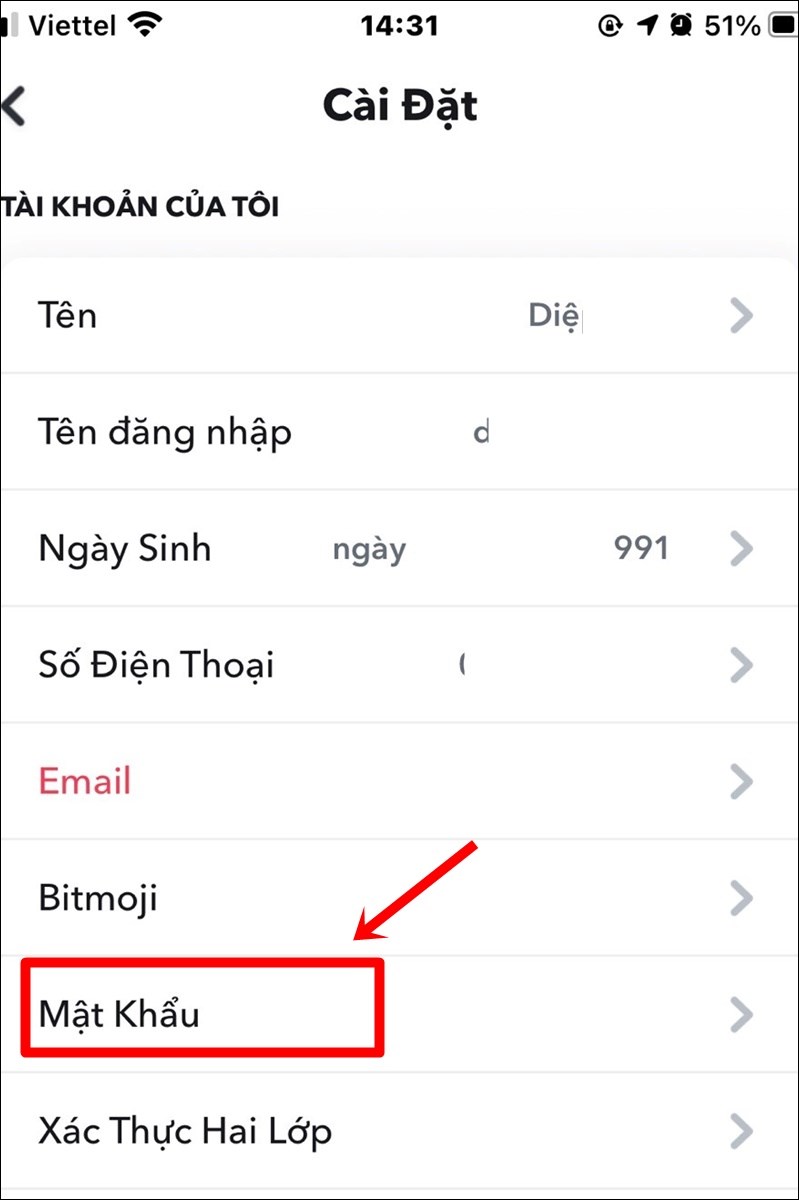
Task: Expand the Xác Thực Hai Lớp chevron
Action: point(741,1131)
